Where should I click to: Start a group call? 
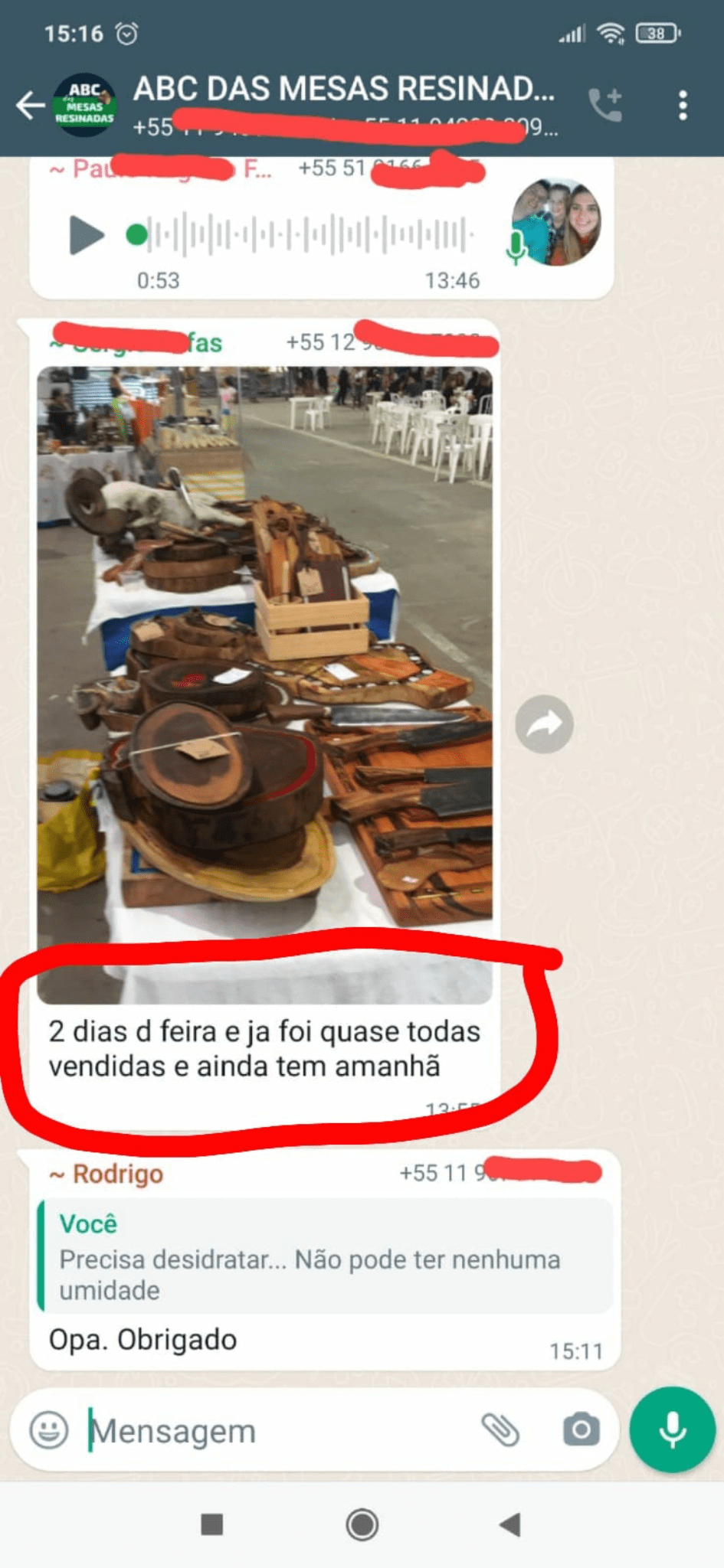tap(604, 105)
